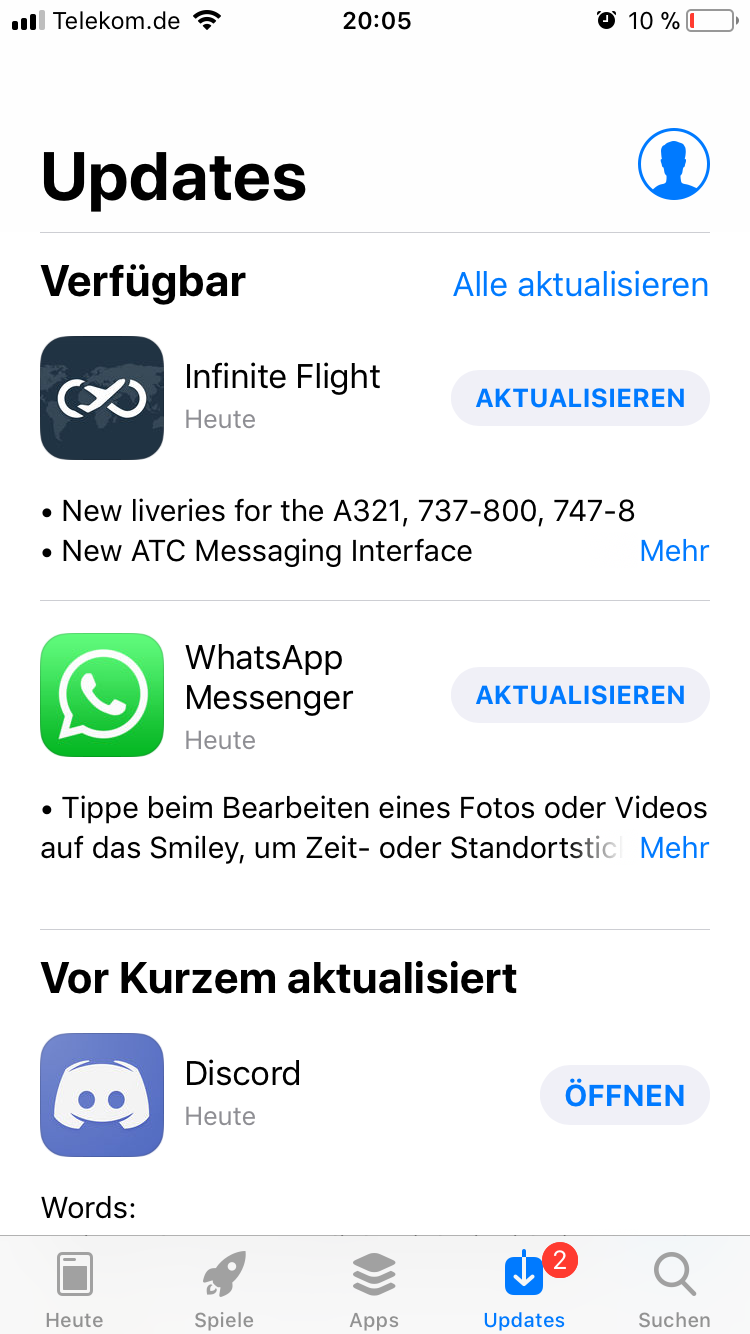
Task: Tap the Updates tab
Action: 524,1289
